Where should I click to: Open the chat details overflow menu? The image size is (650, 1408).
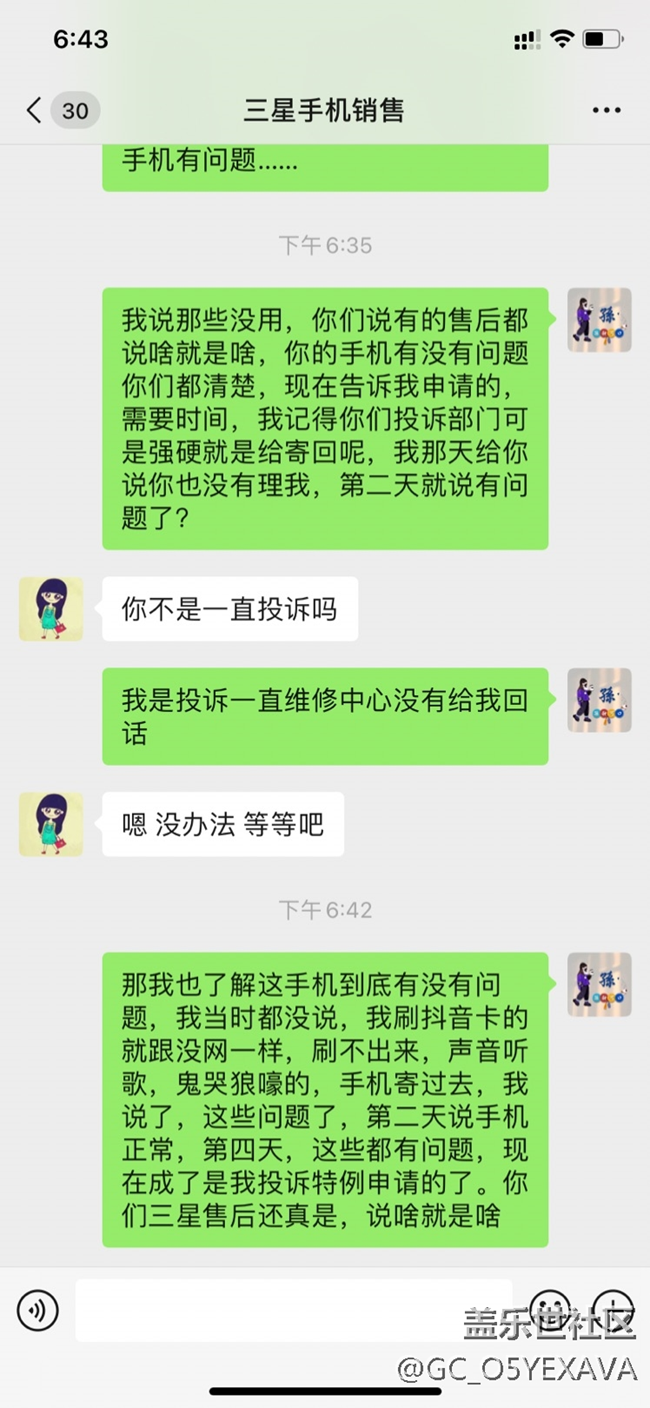click(606, 110)
